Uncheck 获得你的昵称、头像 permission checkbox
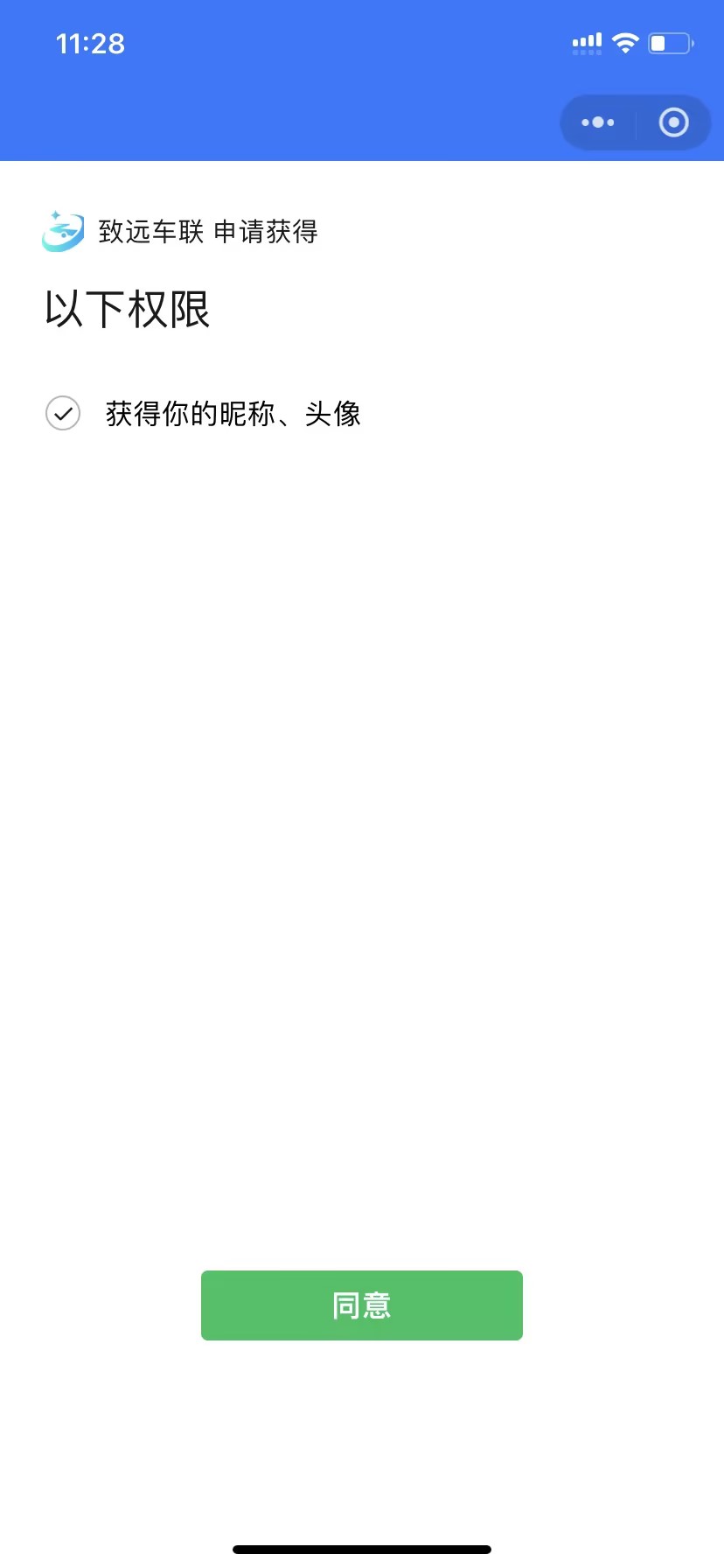The height and width of the screenshot is (1568, 724). (x=63, y=413)
